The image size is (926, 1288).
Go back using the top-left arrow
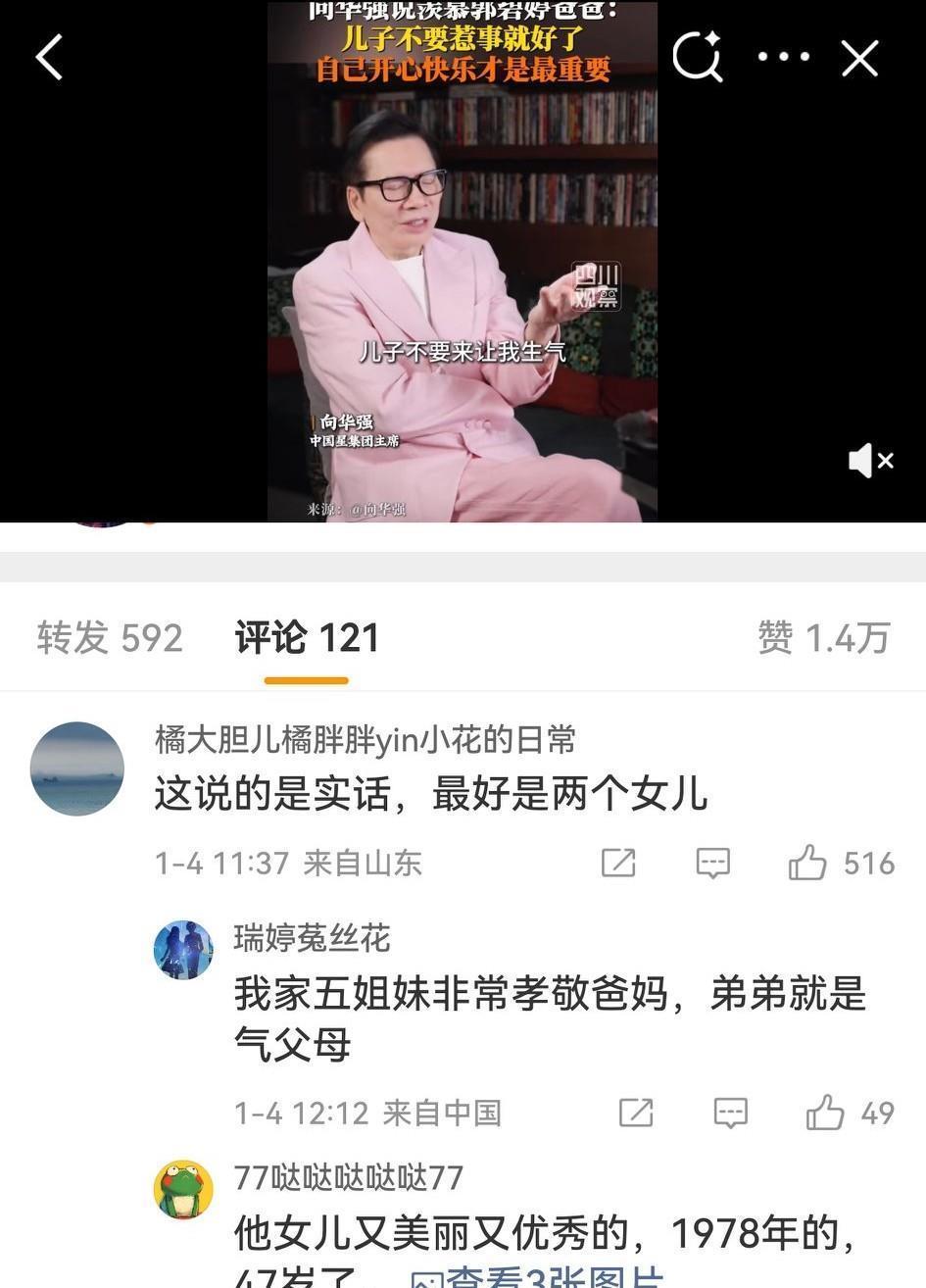point(49,58)
